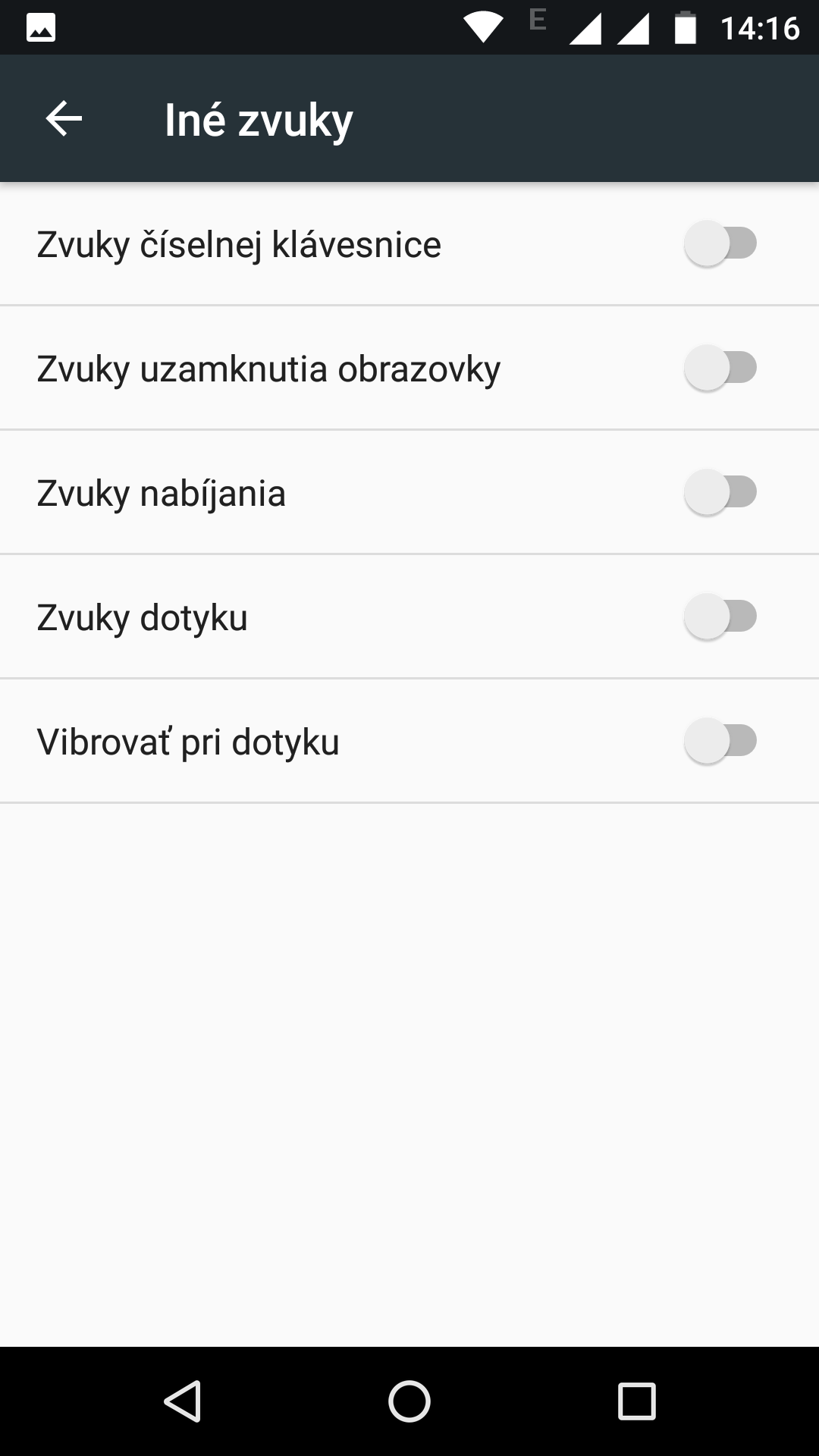Enable Vibrovať pri dotyku

(720, 742)
